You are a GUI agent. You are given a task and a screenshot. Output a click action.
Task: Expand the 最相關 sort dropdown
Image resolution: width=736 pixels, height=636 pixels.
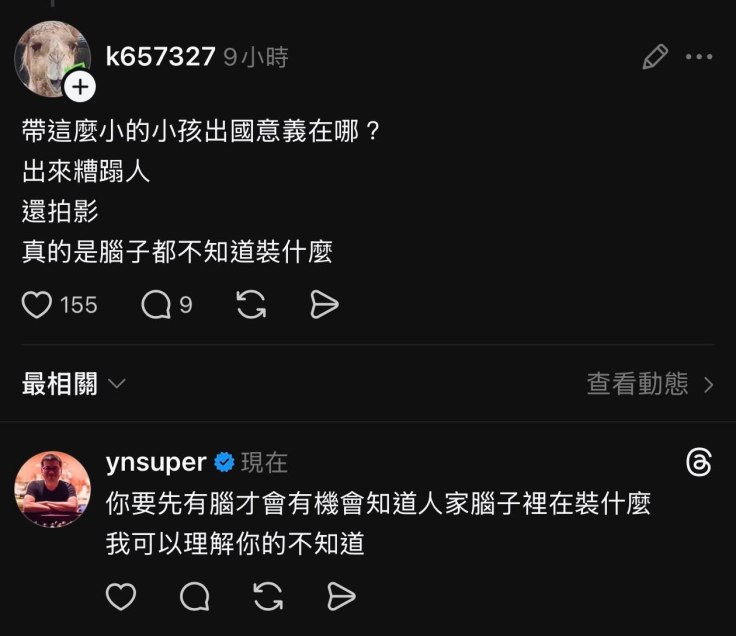tap(73, 384)
